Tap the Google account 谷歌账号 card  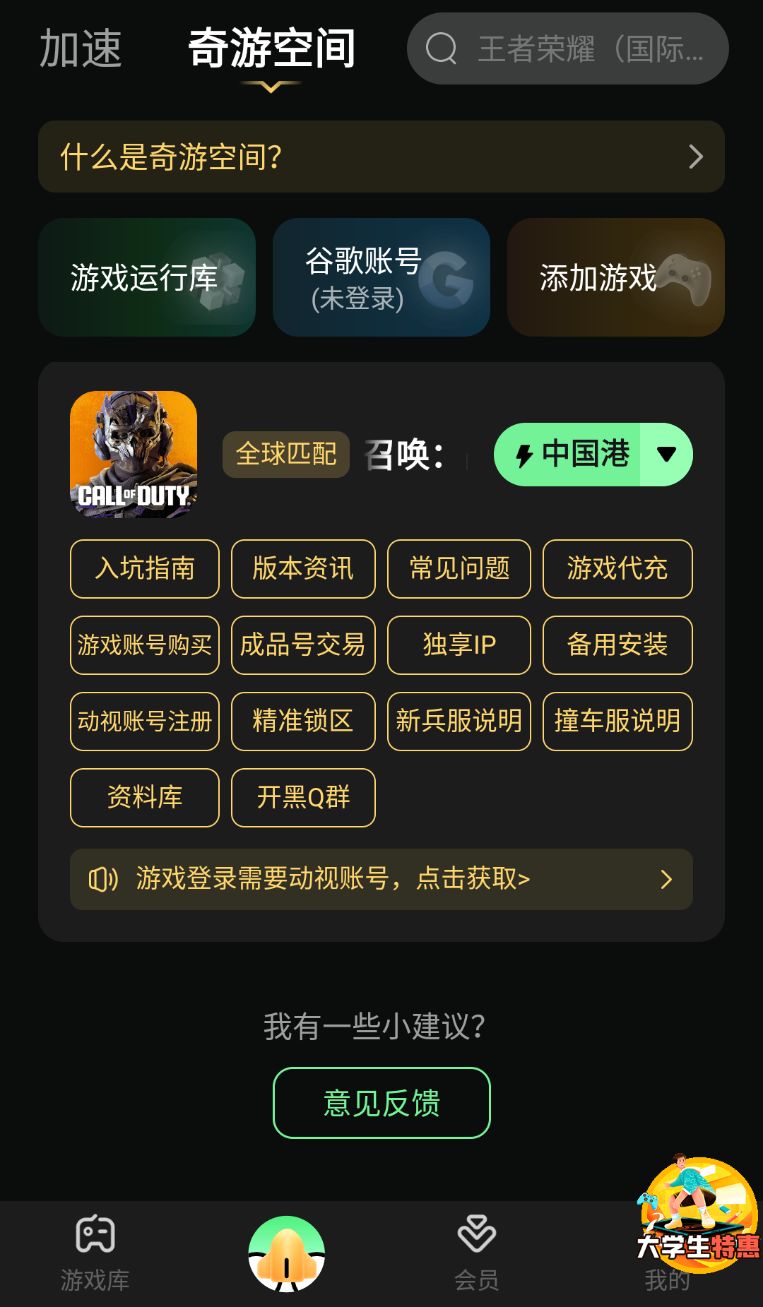381,277
